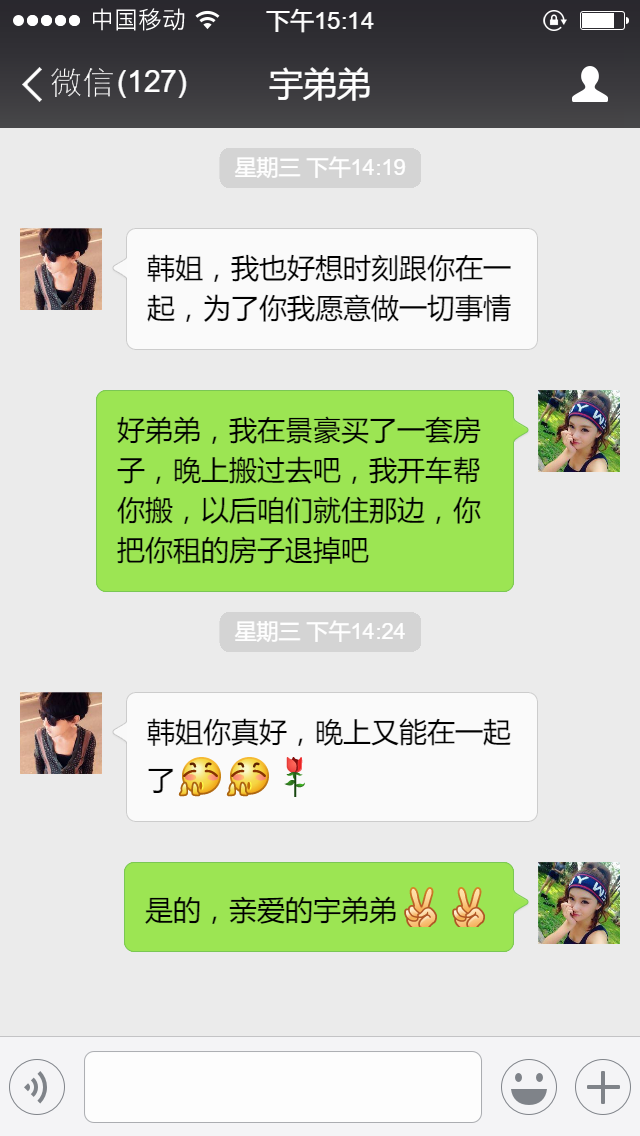View 宇弟弟's avatar beside the 韩姐你真好 message
The width and height of the screenshot is (640, 1136).
point(61,733)
